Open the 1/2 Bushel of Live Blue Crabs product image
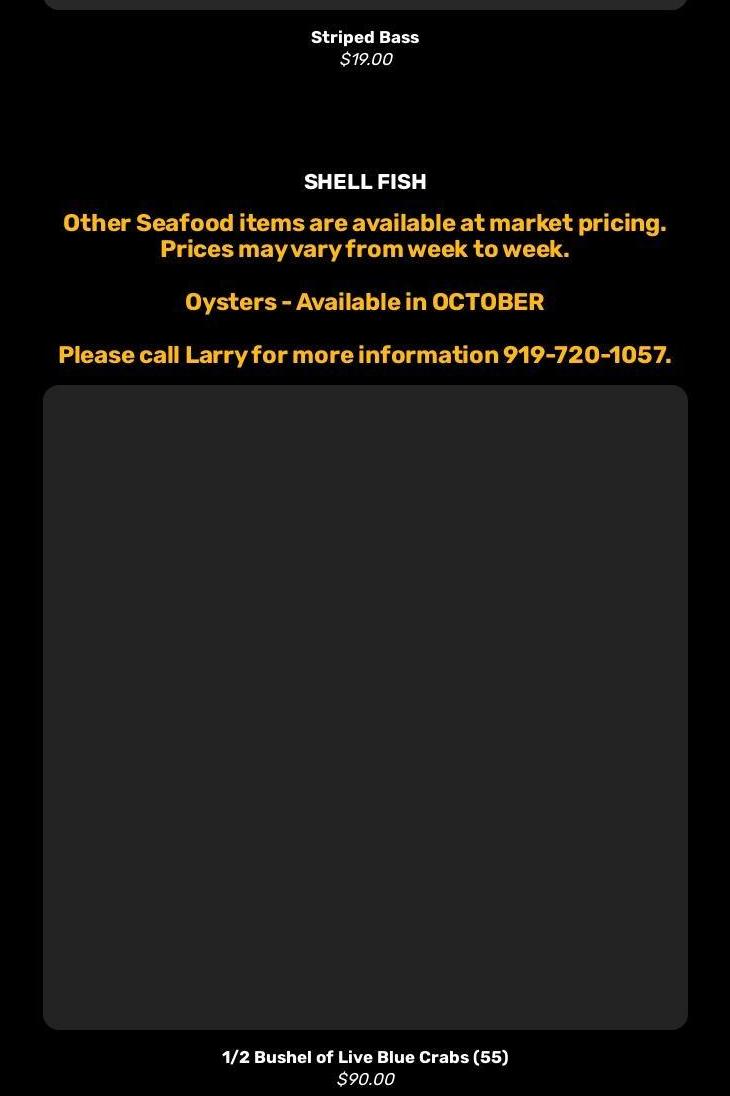Viewport: 730px width, 1096px height. [x=365, y=707]
